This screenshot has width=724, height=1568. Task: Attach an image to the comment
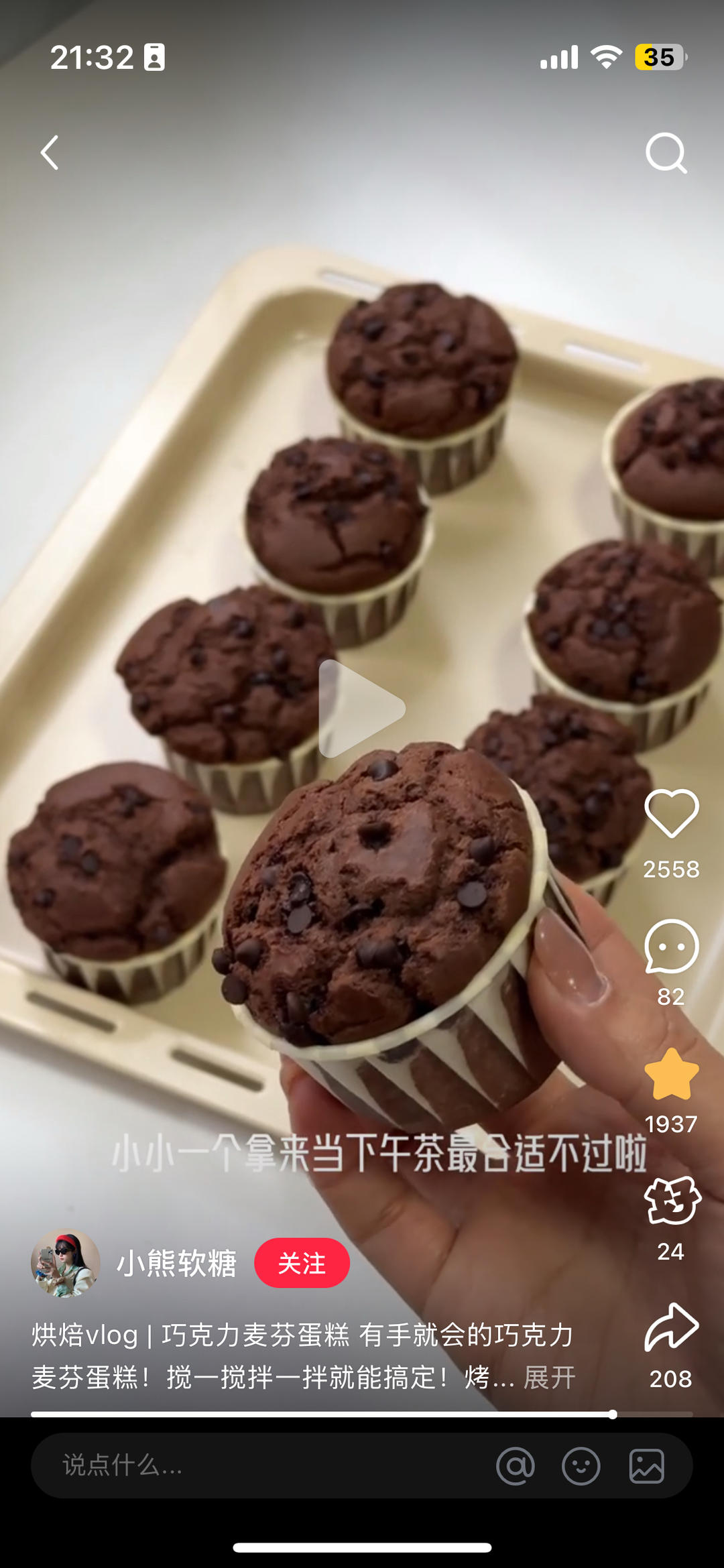tap(646, 1466)
